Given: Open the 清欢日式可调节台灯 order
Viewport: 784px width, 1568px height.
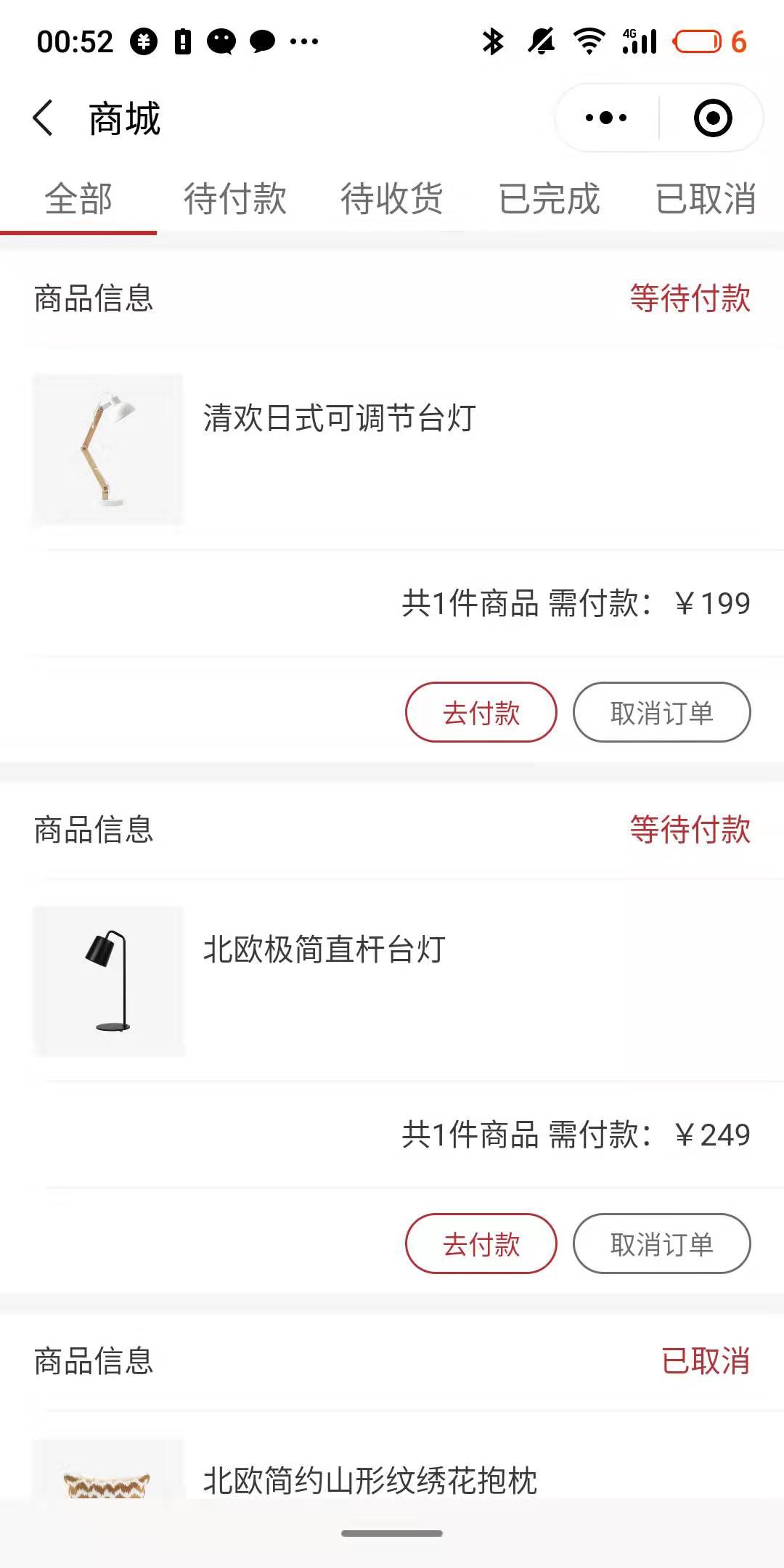Looking at the screenshot, I should point(339,419).
